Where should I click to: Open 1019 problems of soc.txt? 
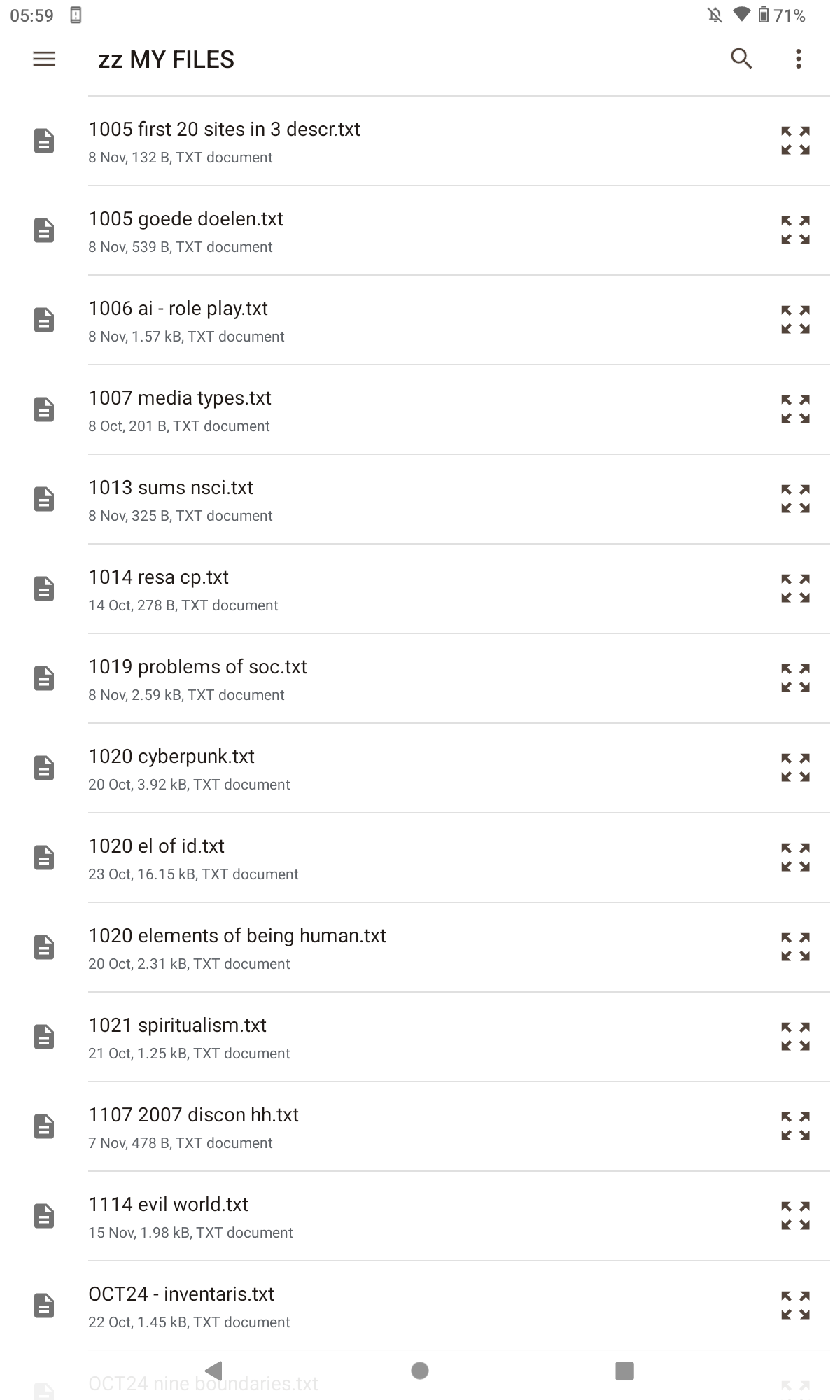pyautogui.click(x=420, y=678)
